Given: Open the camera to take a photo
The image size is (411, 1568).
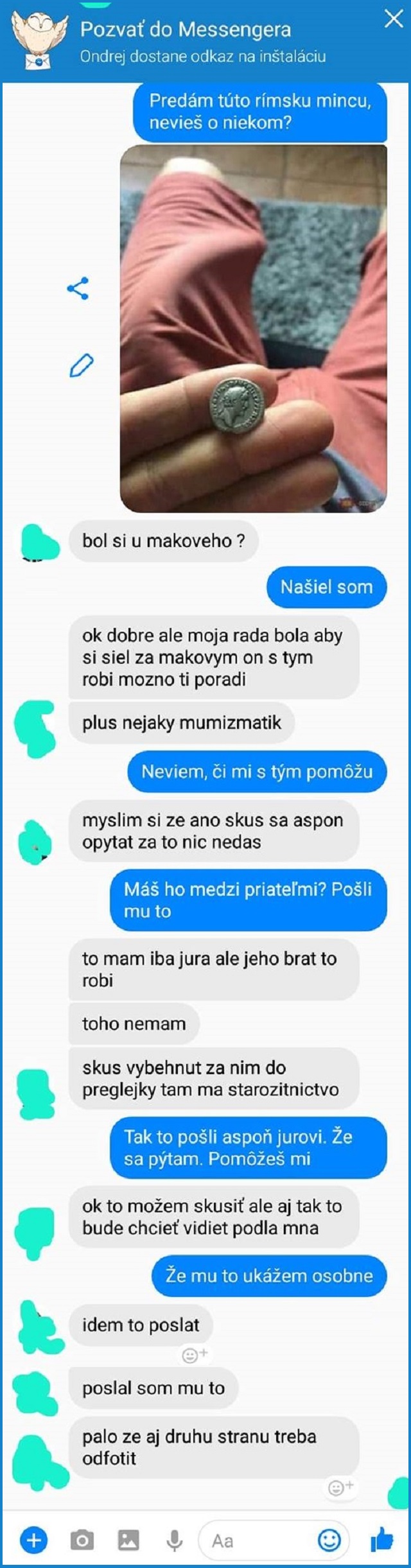Looking at the screenshot, I should pos(82,1540).
